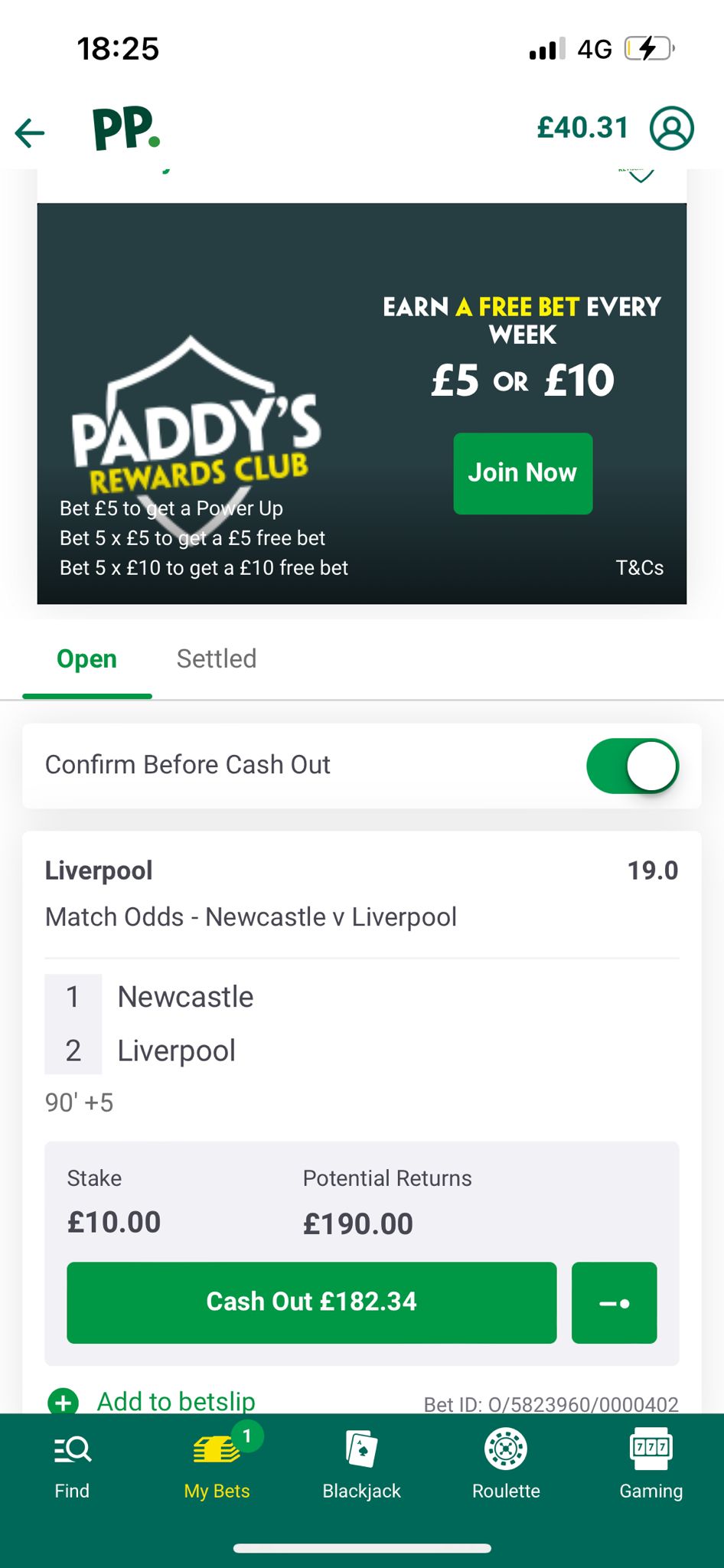Go to Roulette

pyautogui.click(x=506, y=1464)
